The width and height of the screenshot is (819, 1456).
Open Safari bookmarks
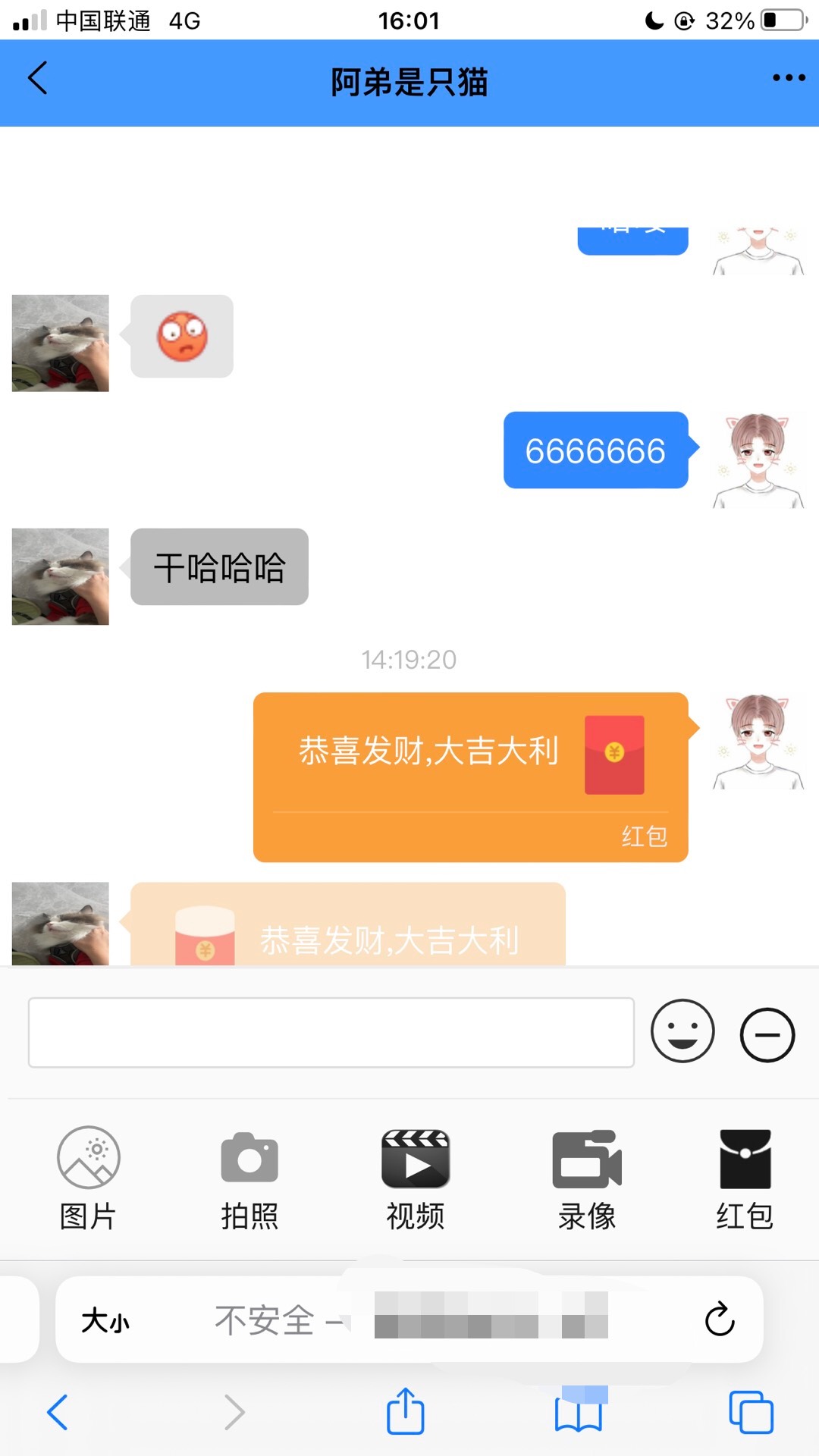click(x=579, y=1414)
